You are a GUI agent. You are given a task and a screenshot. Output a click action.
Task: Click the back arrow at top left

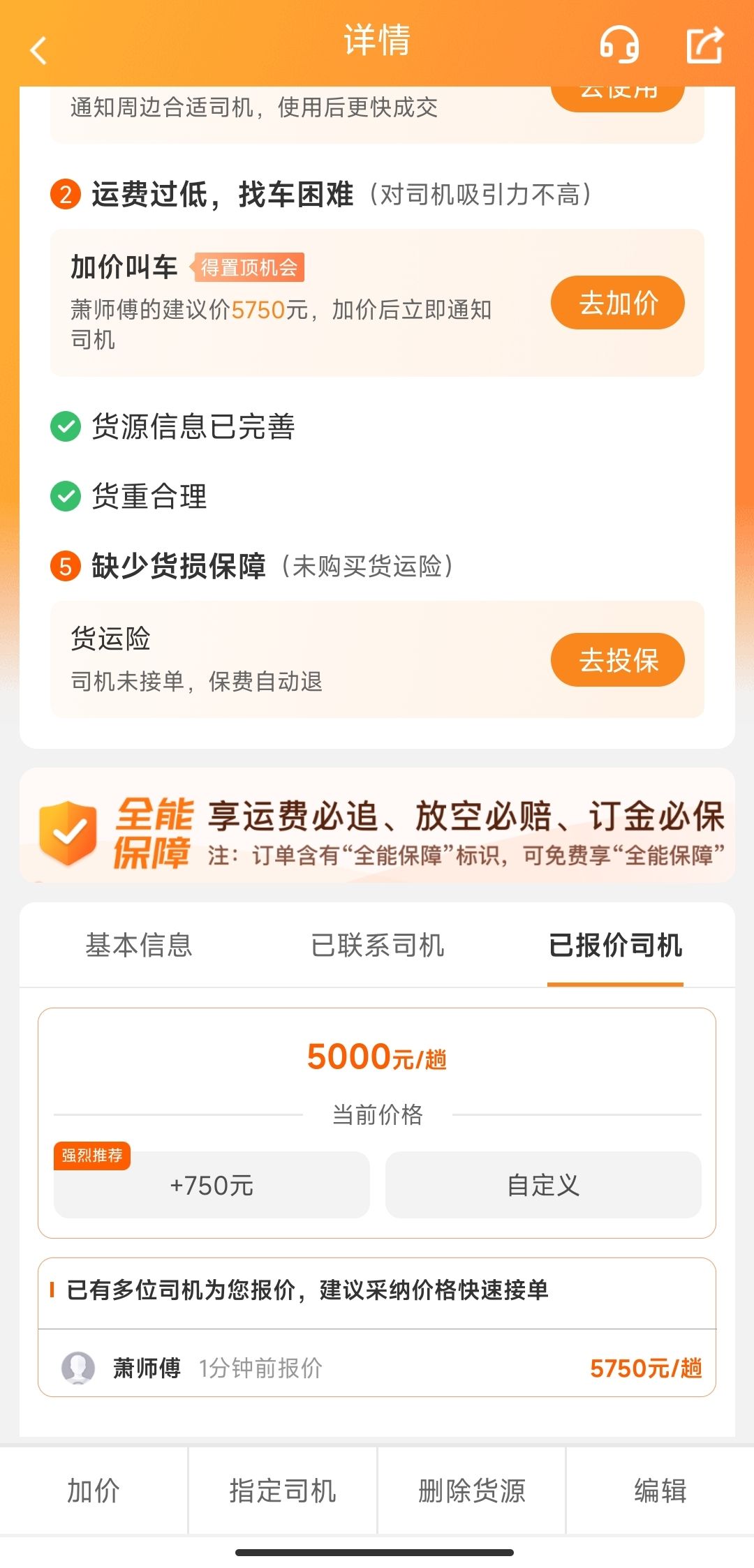coord(40,47)
